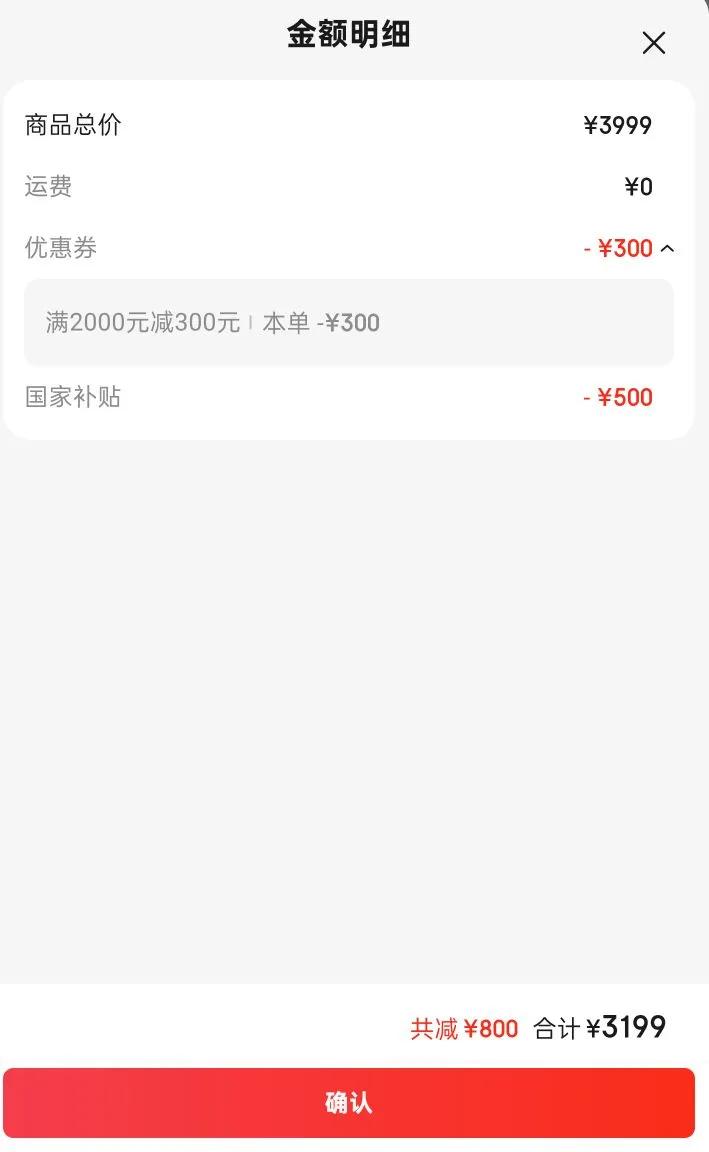Close the 金额明细 panel
709x1152 pixels.
tap(653, 42)
